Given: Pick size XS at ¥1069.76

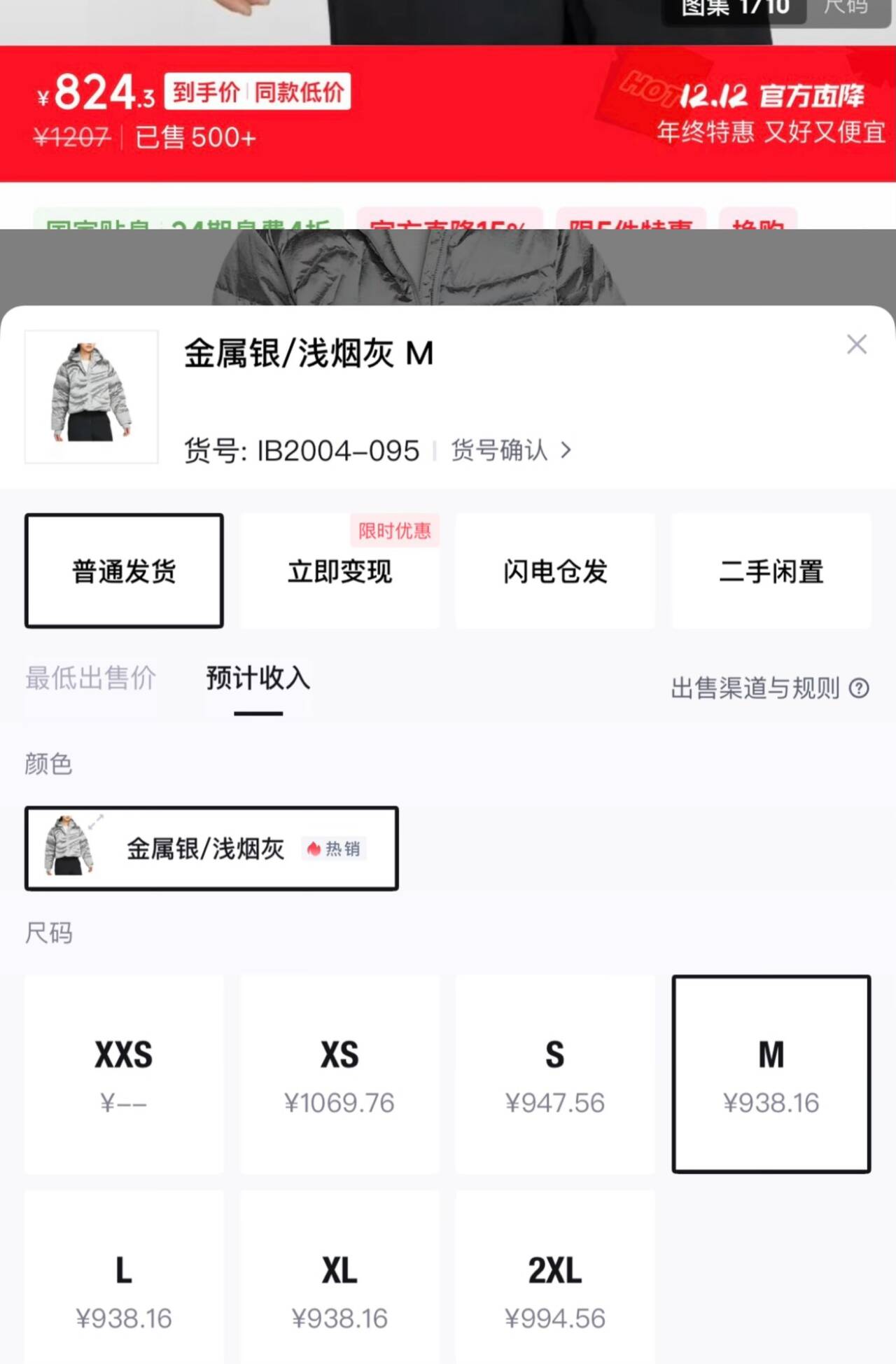Looking at the screenshot, I should (339, 1074).
